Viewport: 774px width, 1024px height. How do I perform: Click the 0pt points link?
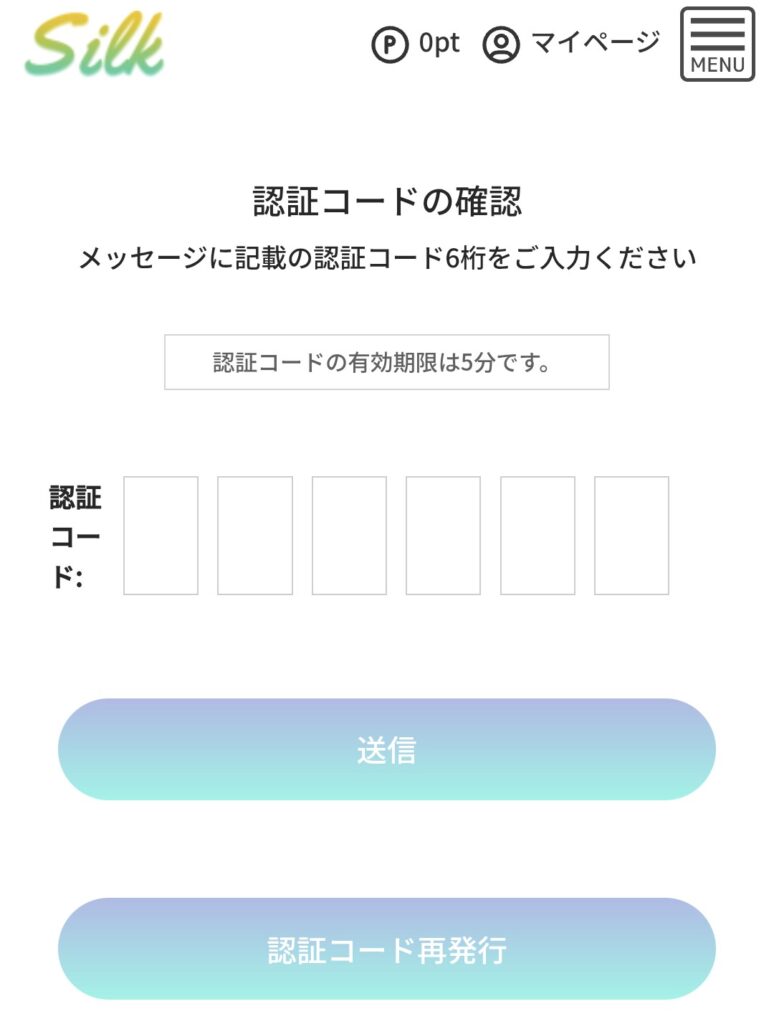click(x=437, y=42)
